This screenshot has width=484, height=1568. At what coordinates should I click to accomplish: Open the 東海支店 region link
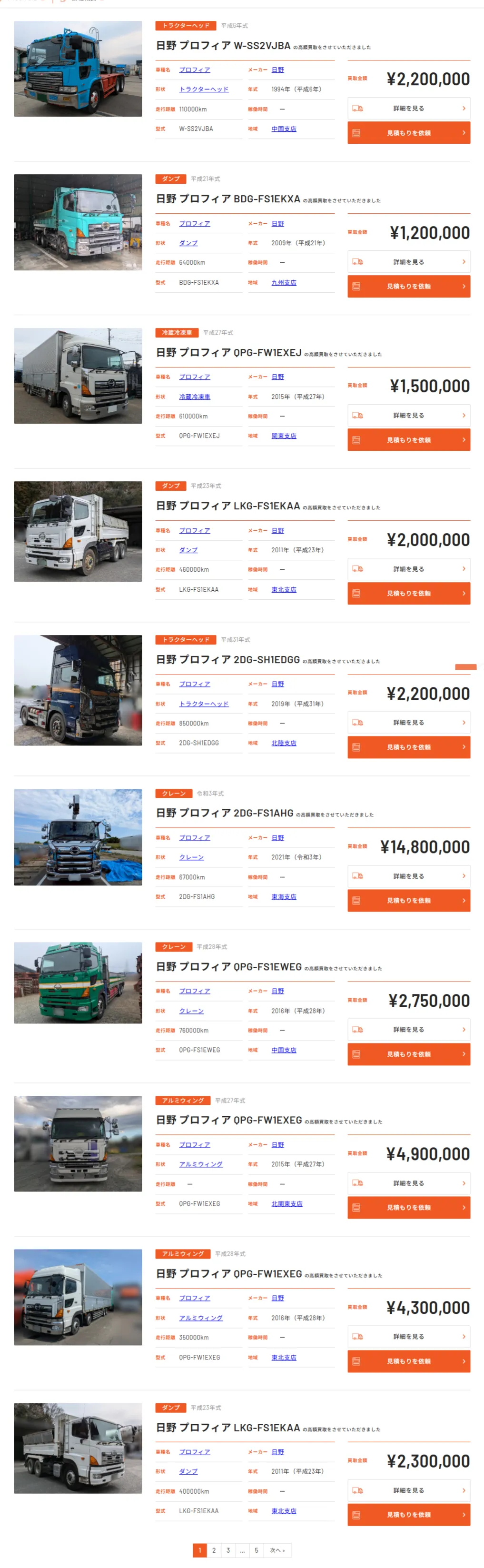(284, 897)
